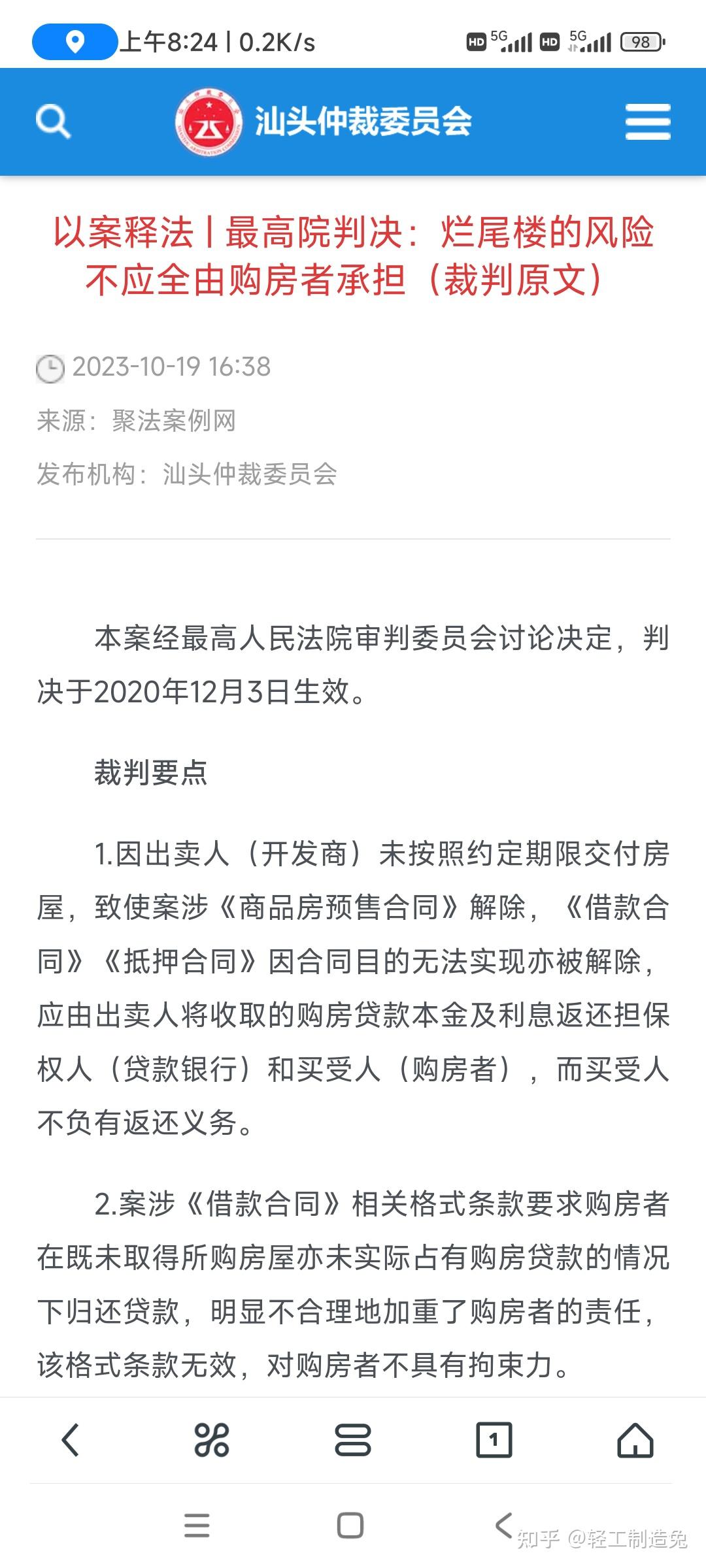The width and height of the screenshot is (706, 1568).
Task: Open the browser tools grid menu
Action: [x=212, y=1440]
